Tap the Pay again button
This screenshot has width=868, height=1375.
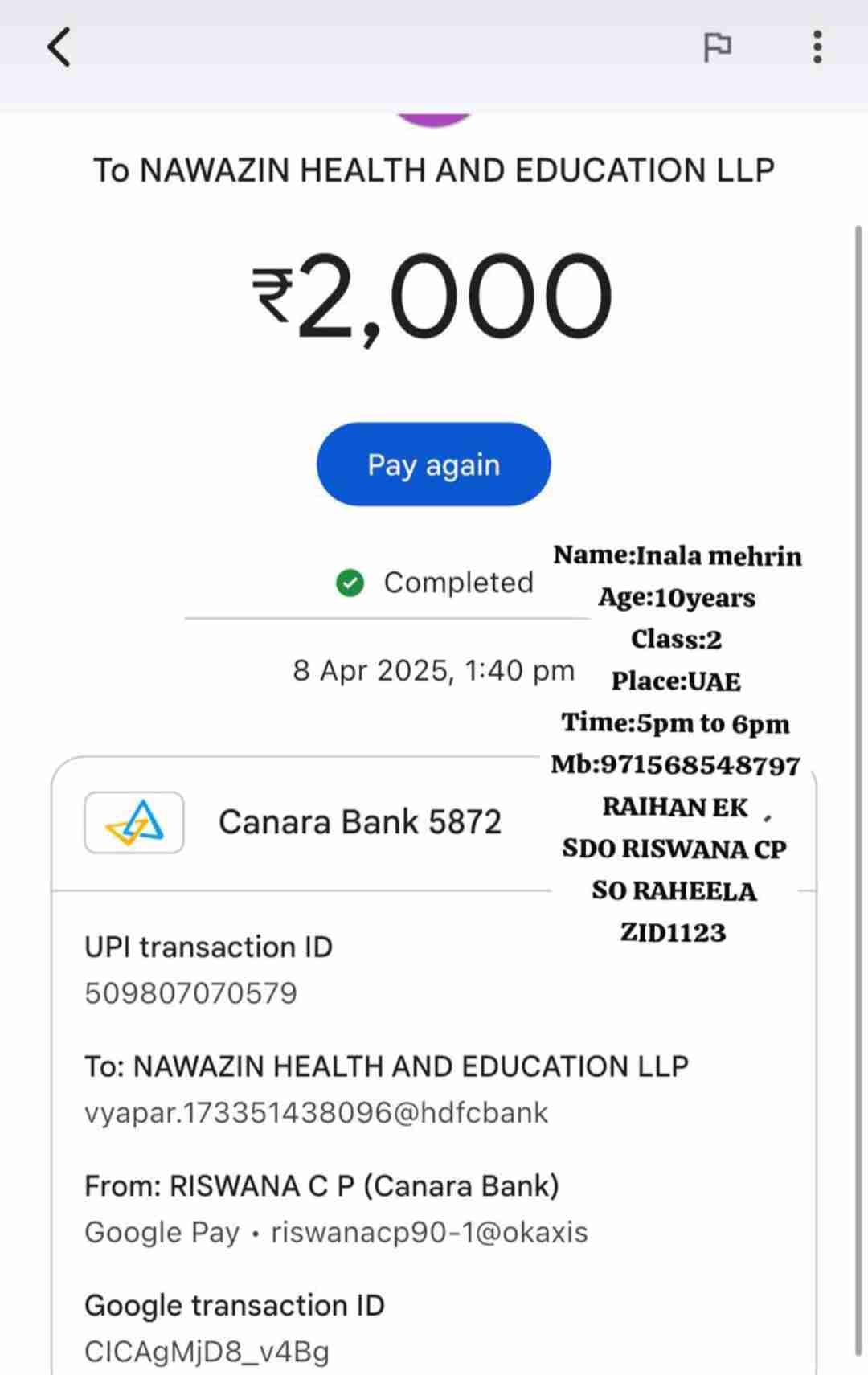tap(433, 464)
